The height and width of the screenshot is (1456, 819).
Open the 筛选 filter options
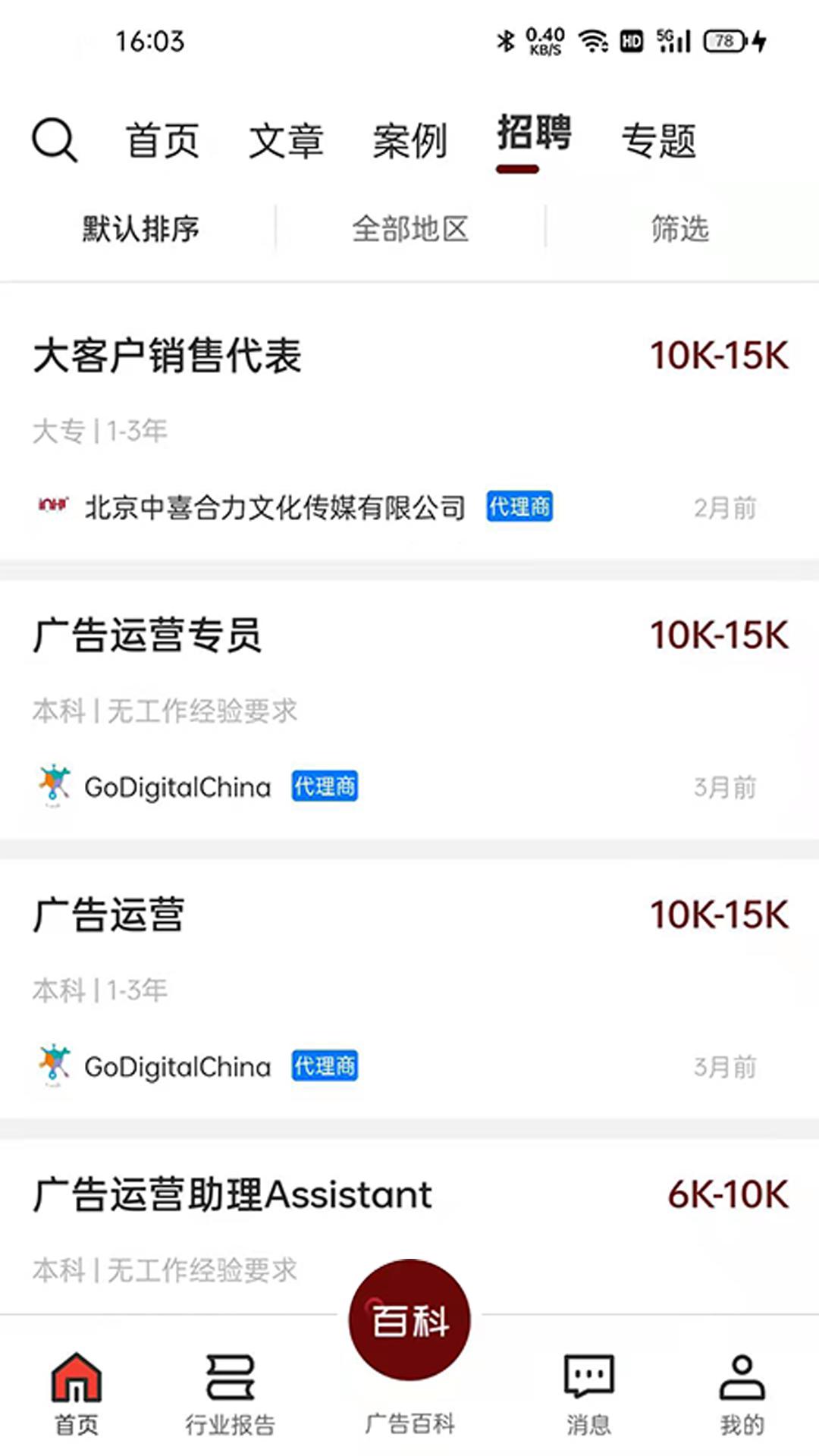click(x=679, y=228)
